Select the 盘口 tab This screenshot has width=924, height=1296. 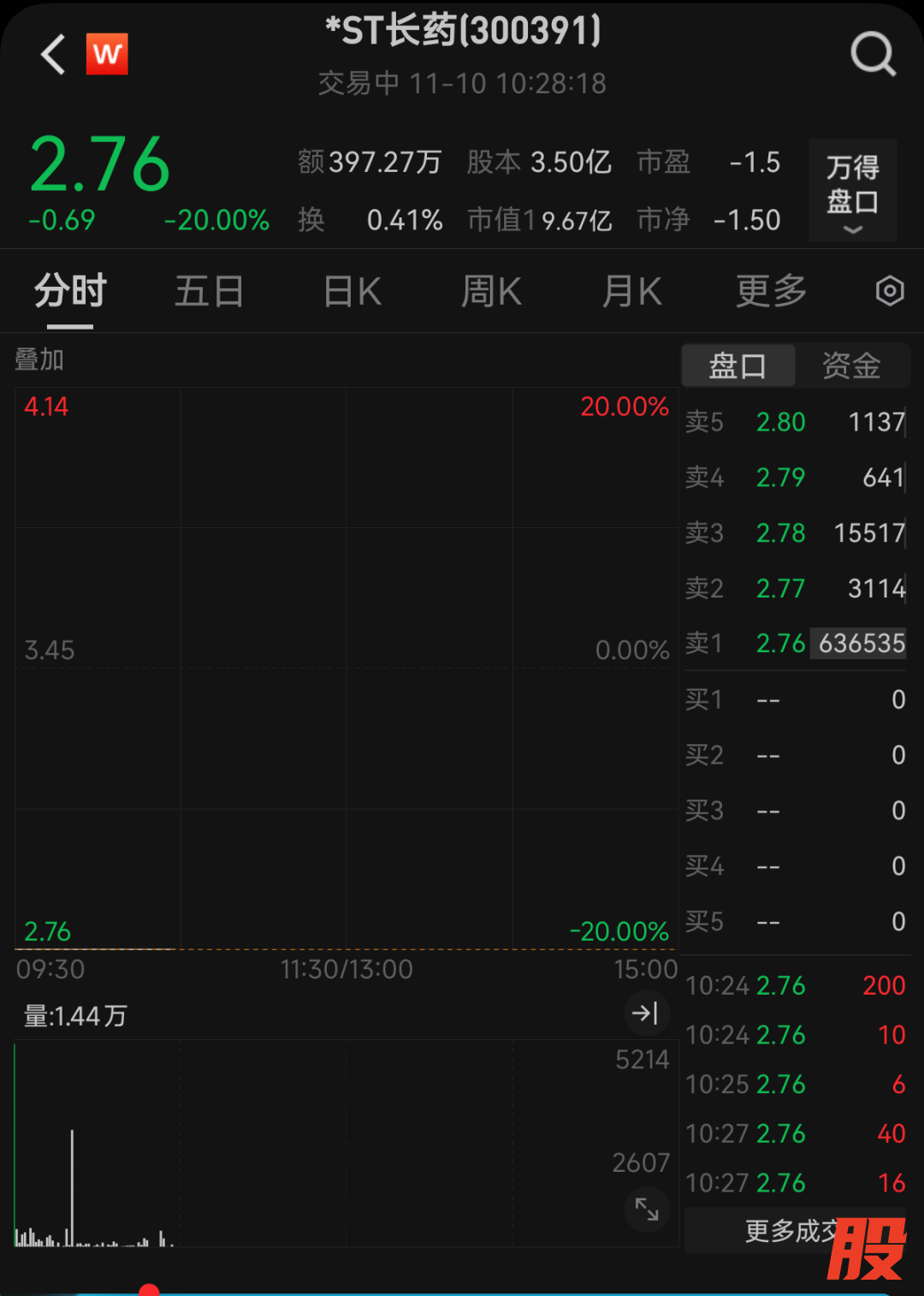pyautogui.click(x=737, y=366)
